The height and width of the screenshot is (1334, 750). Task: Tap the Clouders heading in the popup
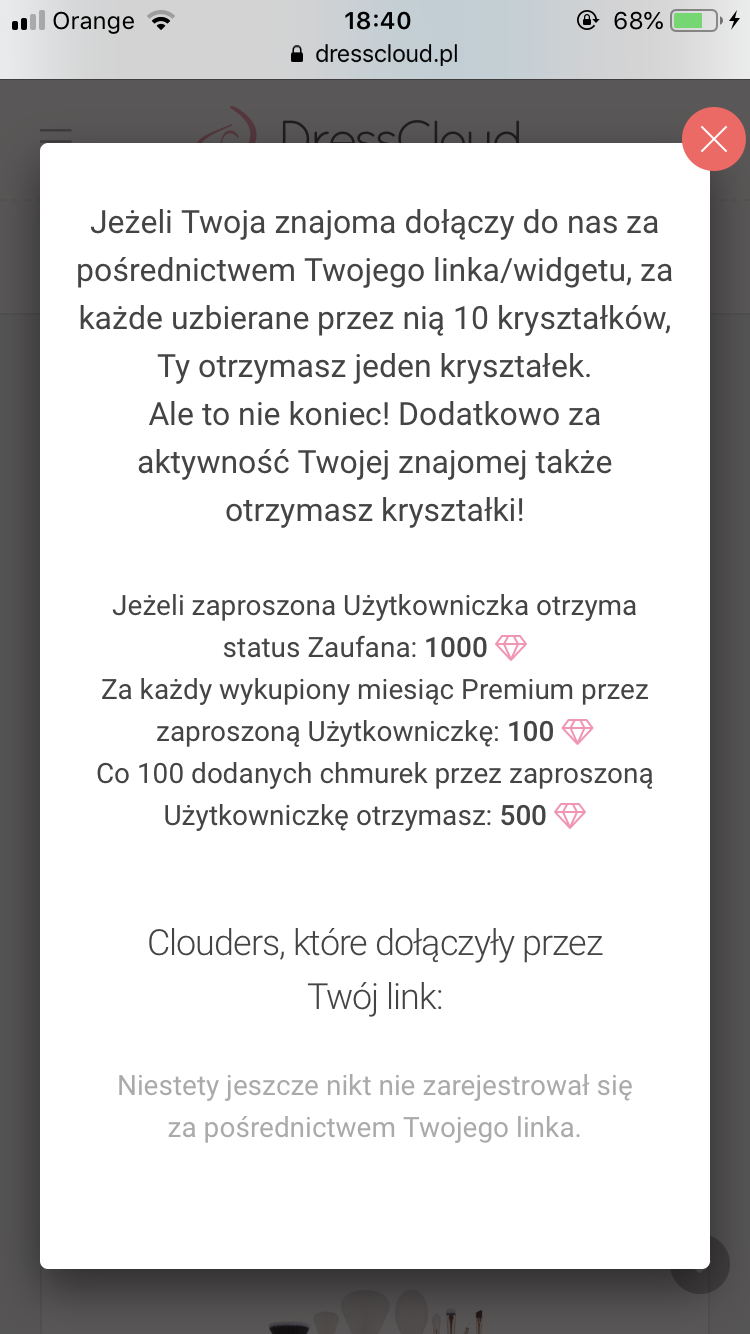[375, 965]
